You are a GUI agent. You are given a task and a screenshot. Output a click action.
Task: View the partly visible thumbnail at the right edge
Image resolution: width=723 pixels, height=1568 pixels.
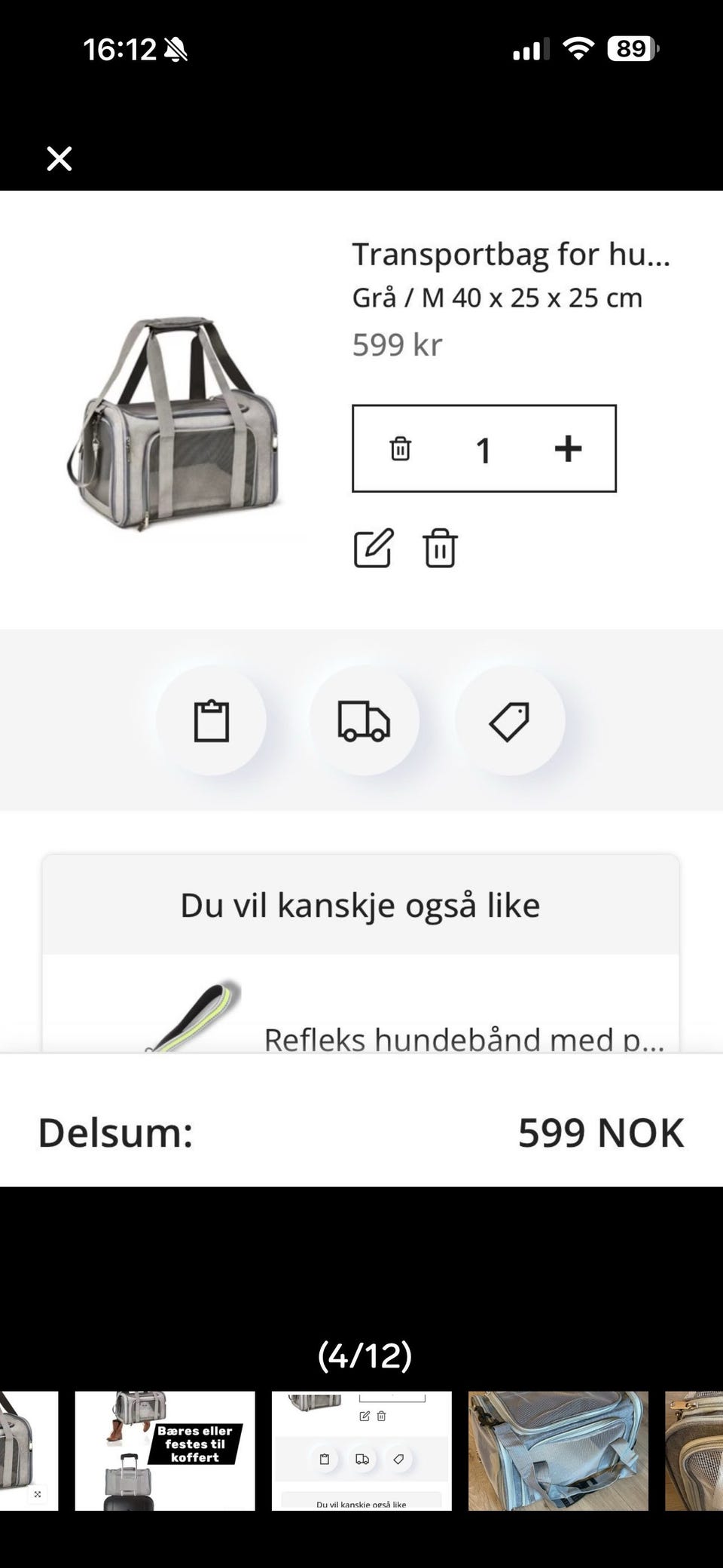pos(694,1450)
